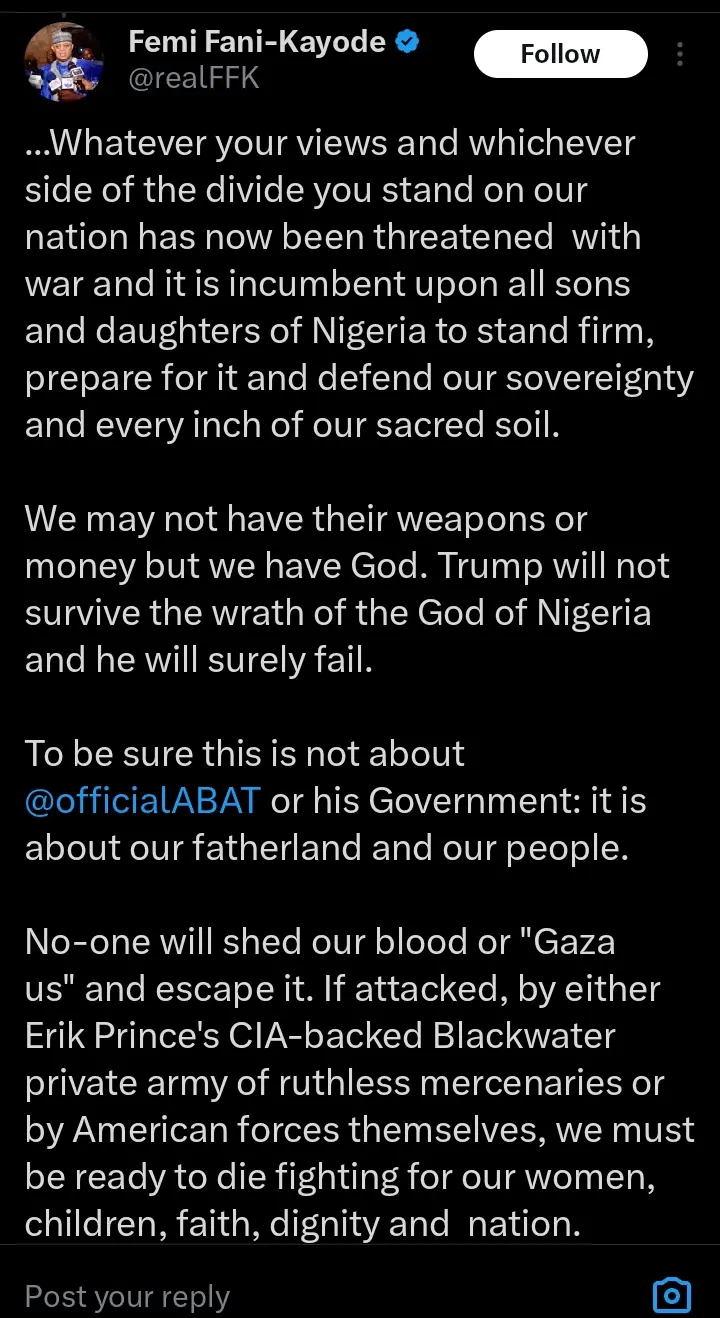Viewport: 720px width, 1318px height.
Task: Attach a photo using the camera icon
Action: [x=672, y=1295]
